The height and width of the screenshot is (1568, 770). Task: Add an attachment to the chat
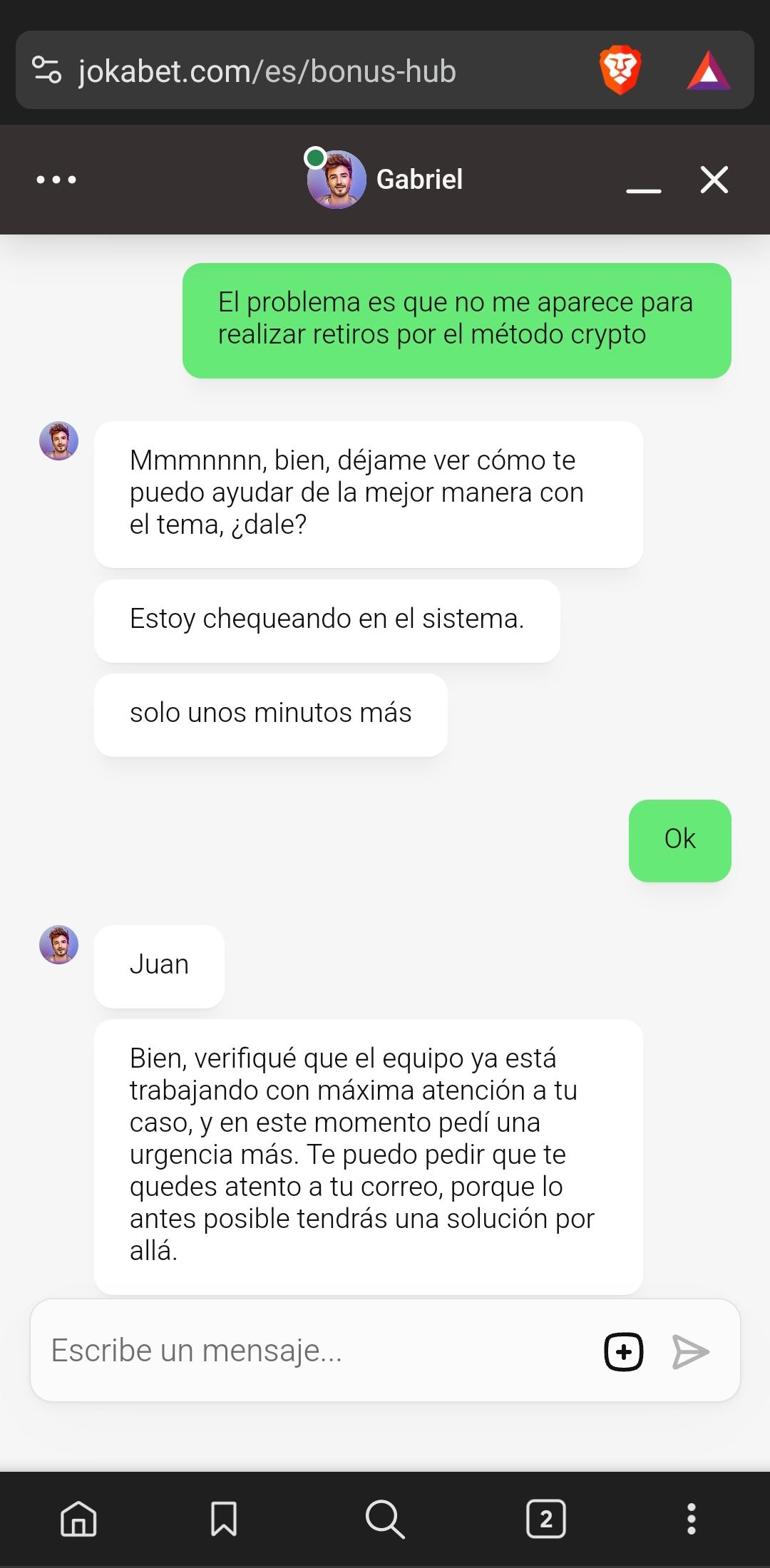624,1352
